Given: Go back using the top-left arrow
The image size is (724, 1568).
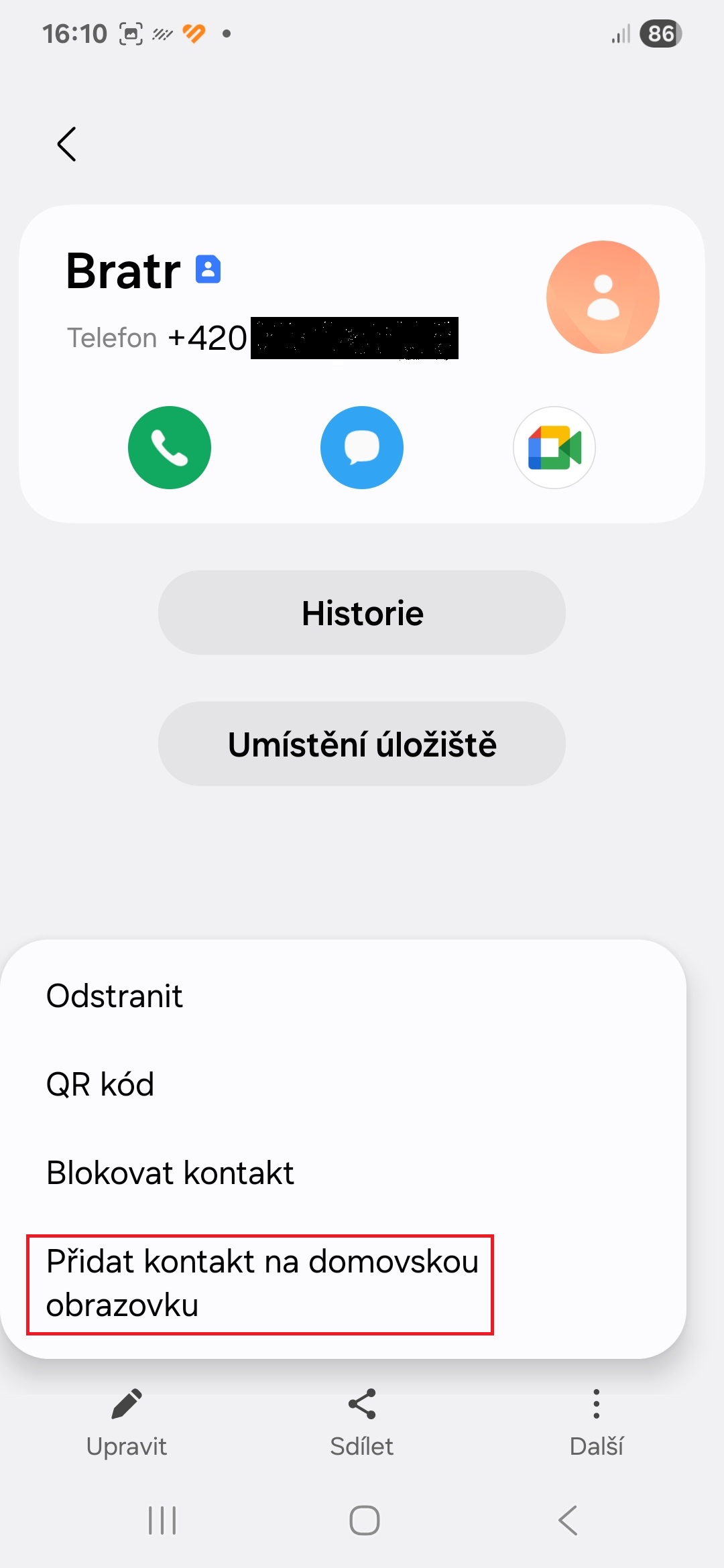Looking at the screenshot, I should (x=66, y=144).
